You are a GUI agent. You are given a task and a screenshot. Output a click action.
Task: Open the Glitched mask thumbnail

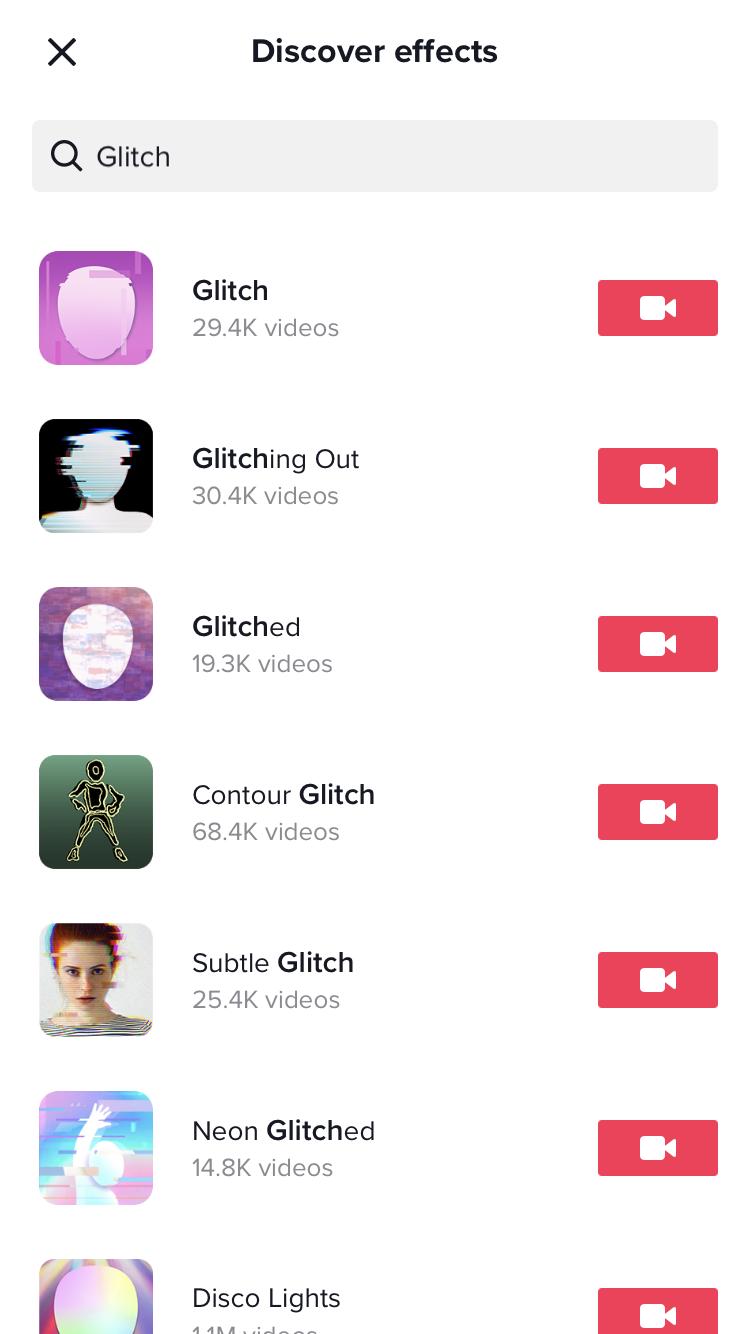[95, 644]
